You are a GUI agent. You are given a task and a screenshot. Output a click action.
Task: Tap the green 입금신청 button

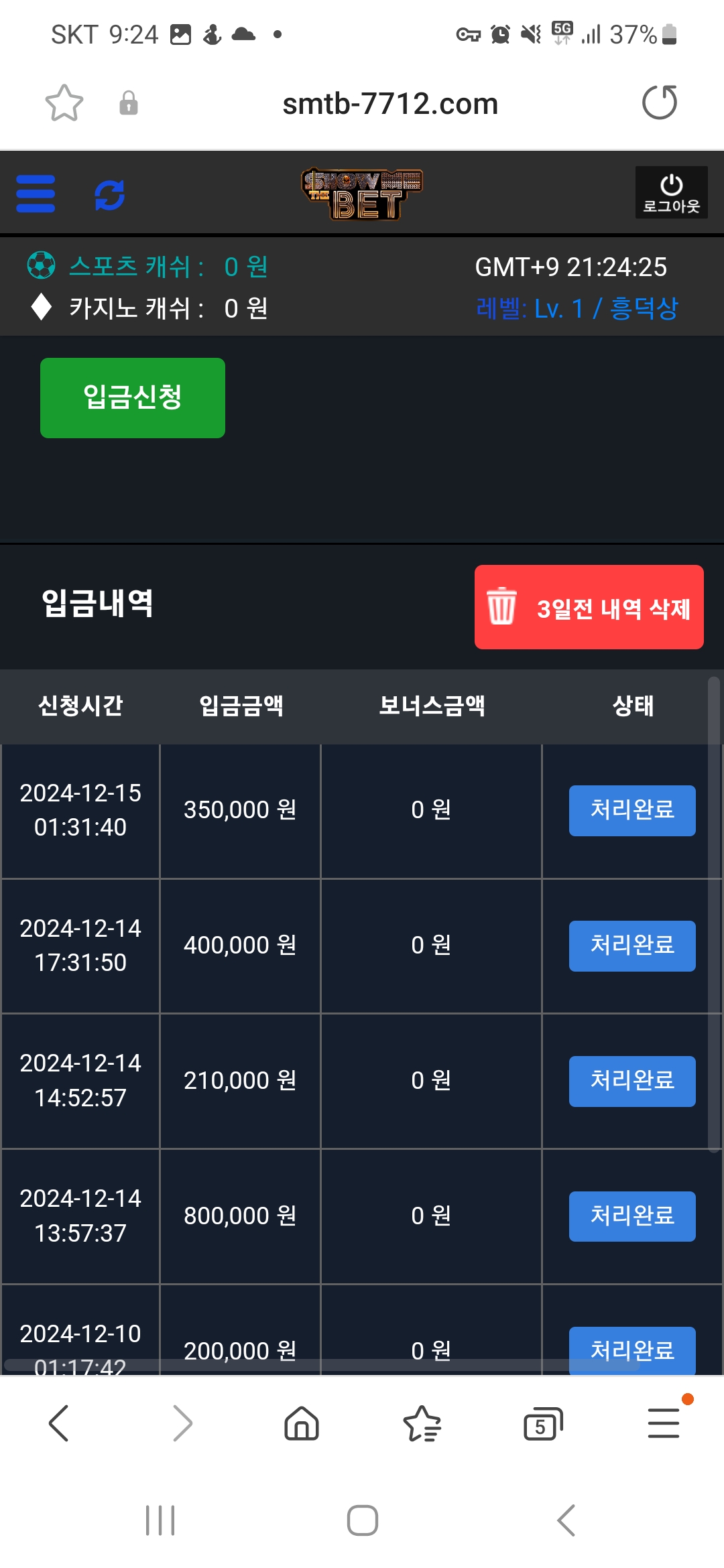coord(133,398)
